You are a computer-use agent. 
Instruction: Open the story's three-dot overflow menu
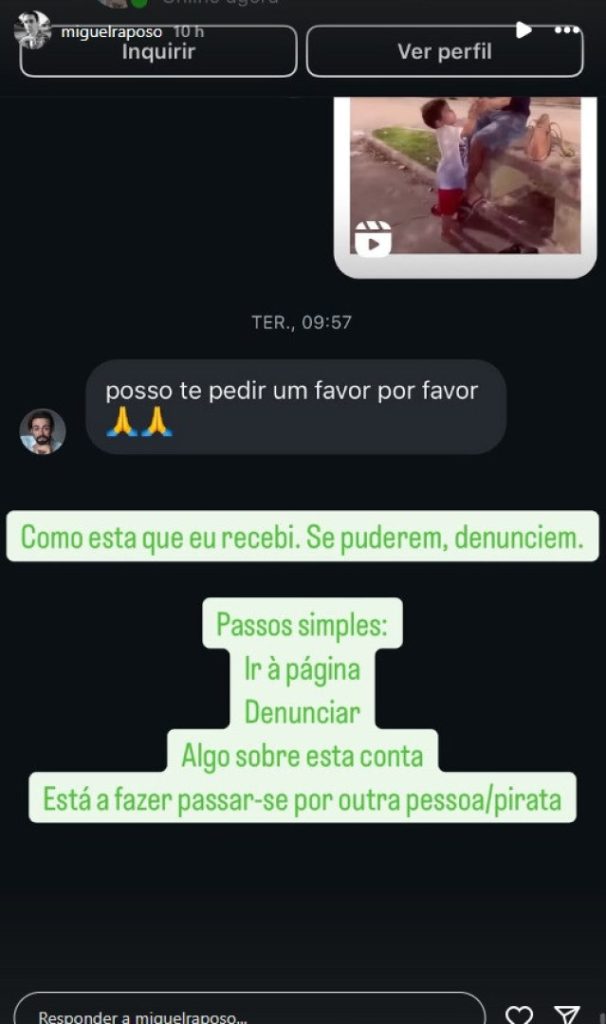pyautogui.click(x=567, y=31)
